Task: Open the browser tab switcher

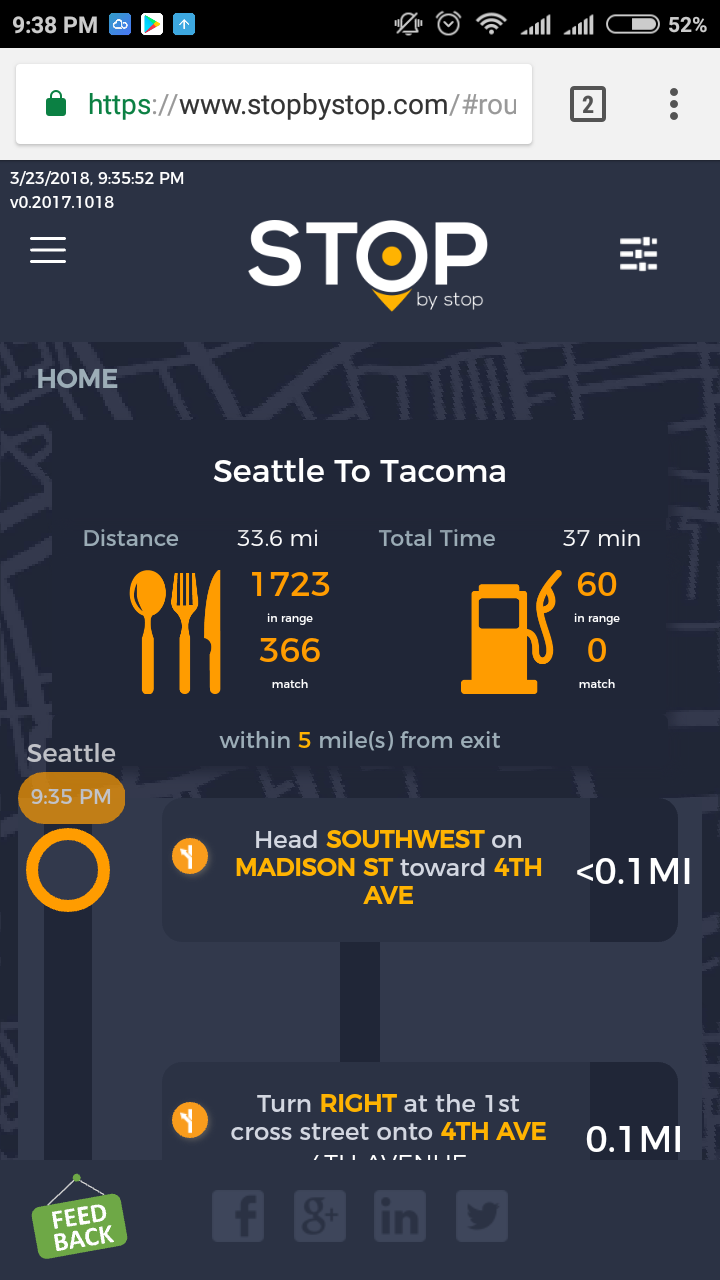Action: point(587,104)
